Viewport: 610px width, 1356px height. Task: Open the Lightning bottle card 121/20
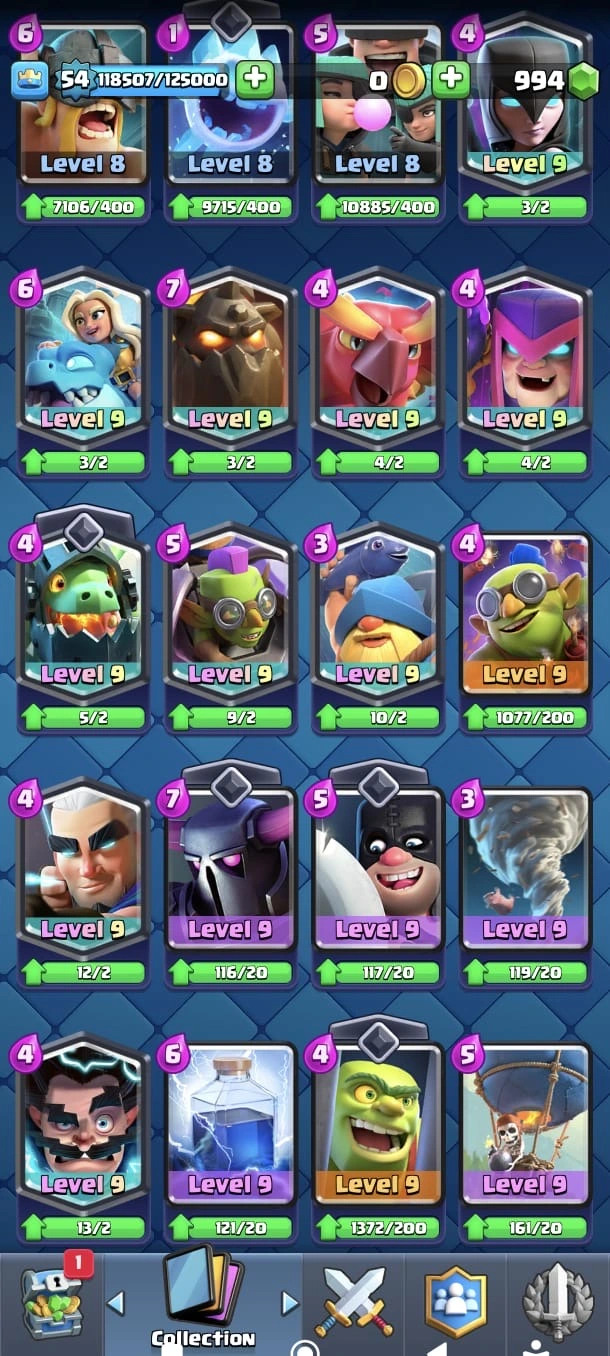pos(231,1125)
